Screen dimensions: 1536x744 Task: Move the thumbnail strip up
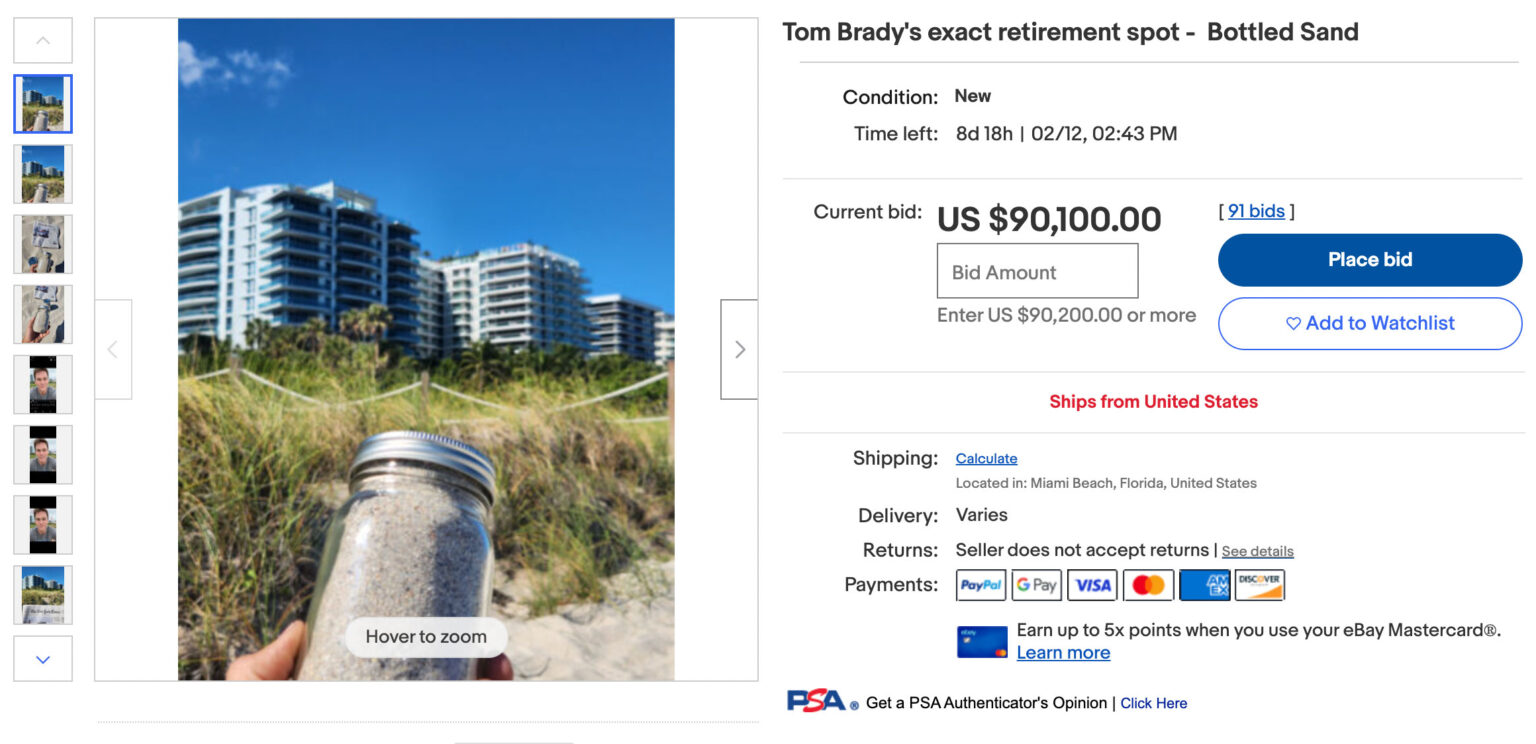point(43,41)
